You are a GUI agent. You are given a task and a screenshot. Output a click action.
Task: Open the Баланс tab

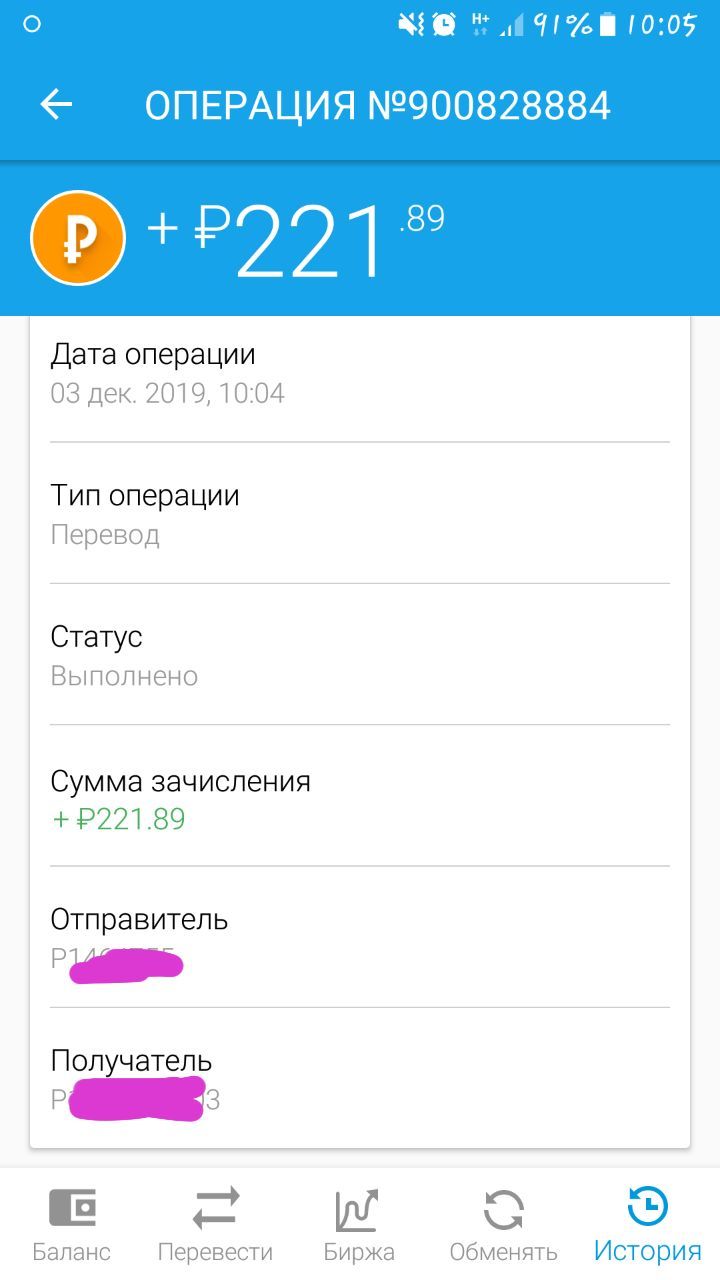pos(72,1225)
